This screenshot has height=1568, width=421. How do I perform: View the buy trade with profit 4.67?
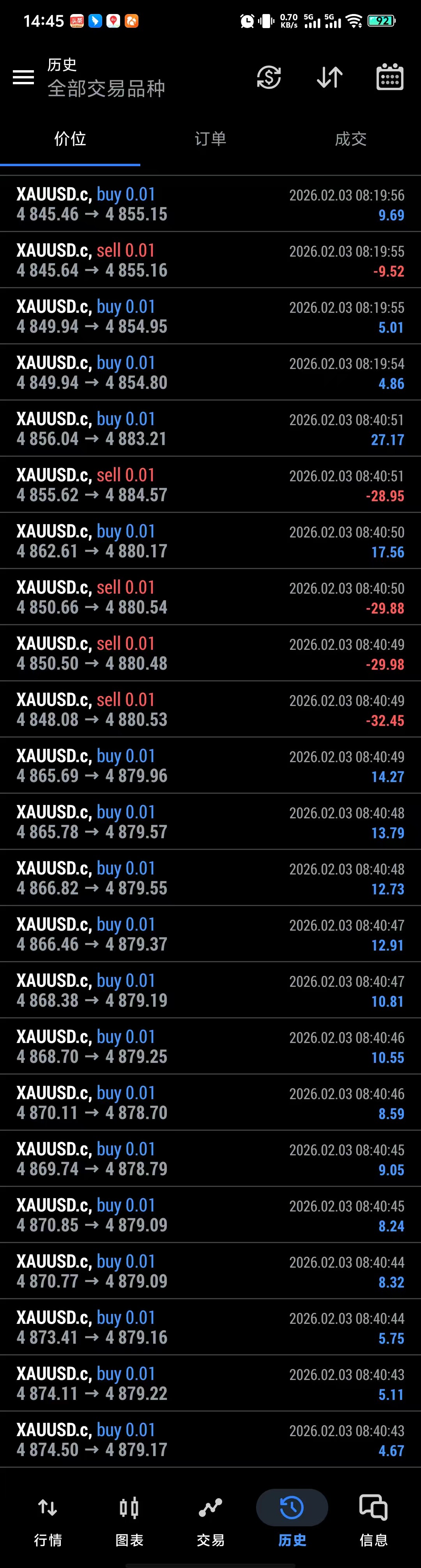tap(210, 1440)
